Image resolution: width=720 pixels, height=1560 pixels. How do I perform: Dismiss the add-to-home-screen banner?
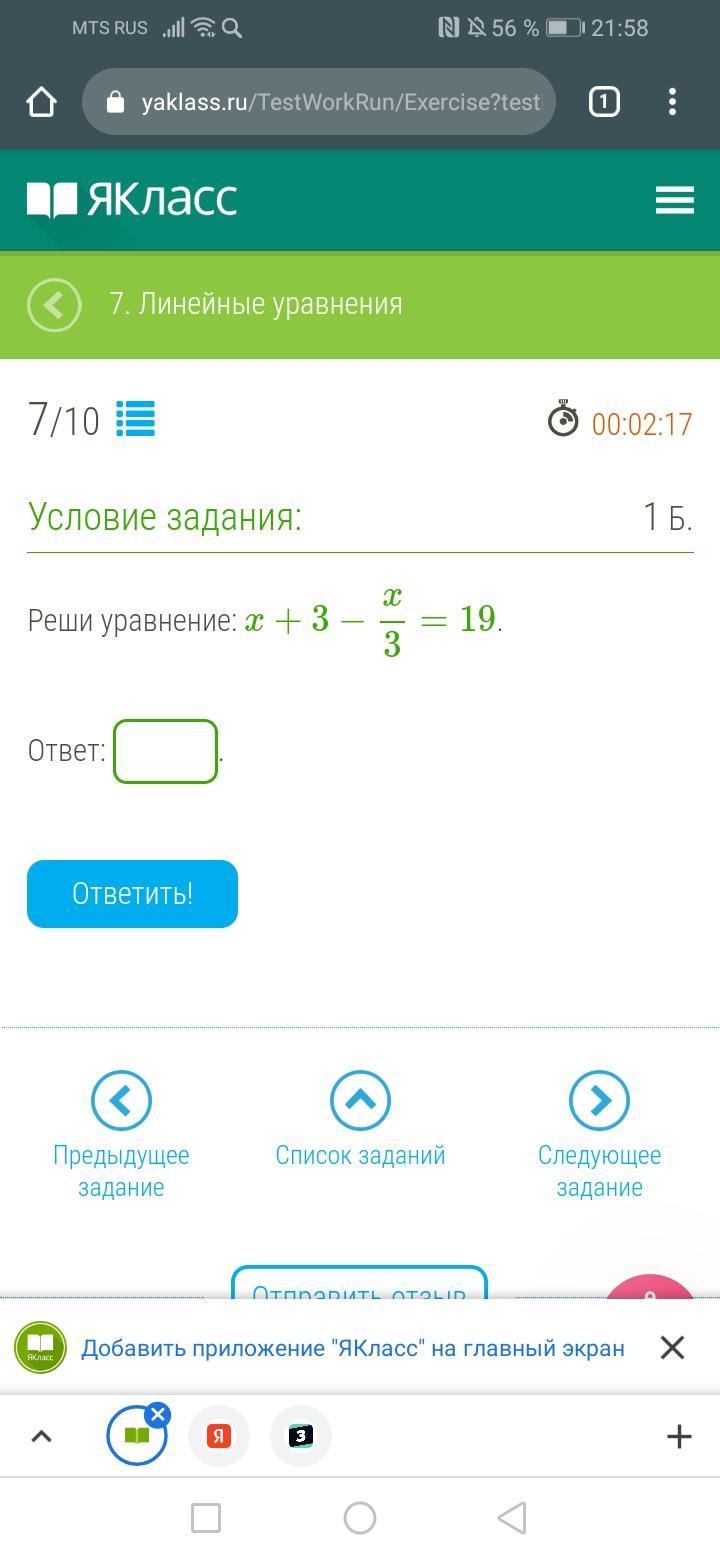[x=672, y=1348]
